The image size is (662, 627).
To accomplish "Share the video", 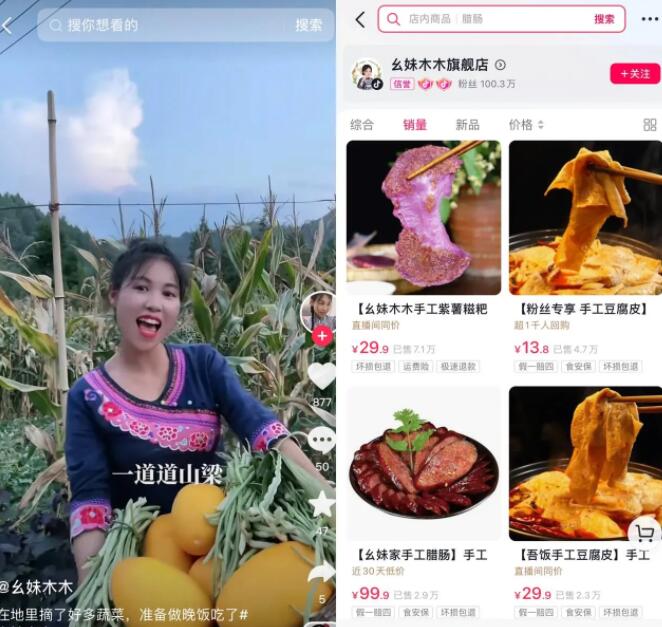I will click(x=321, y=572).
